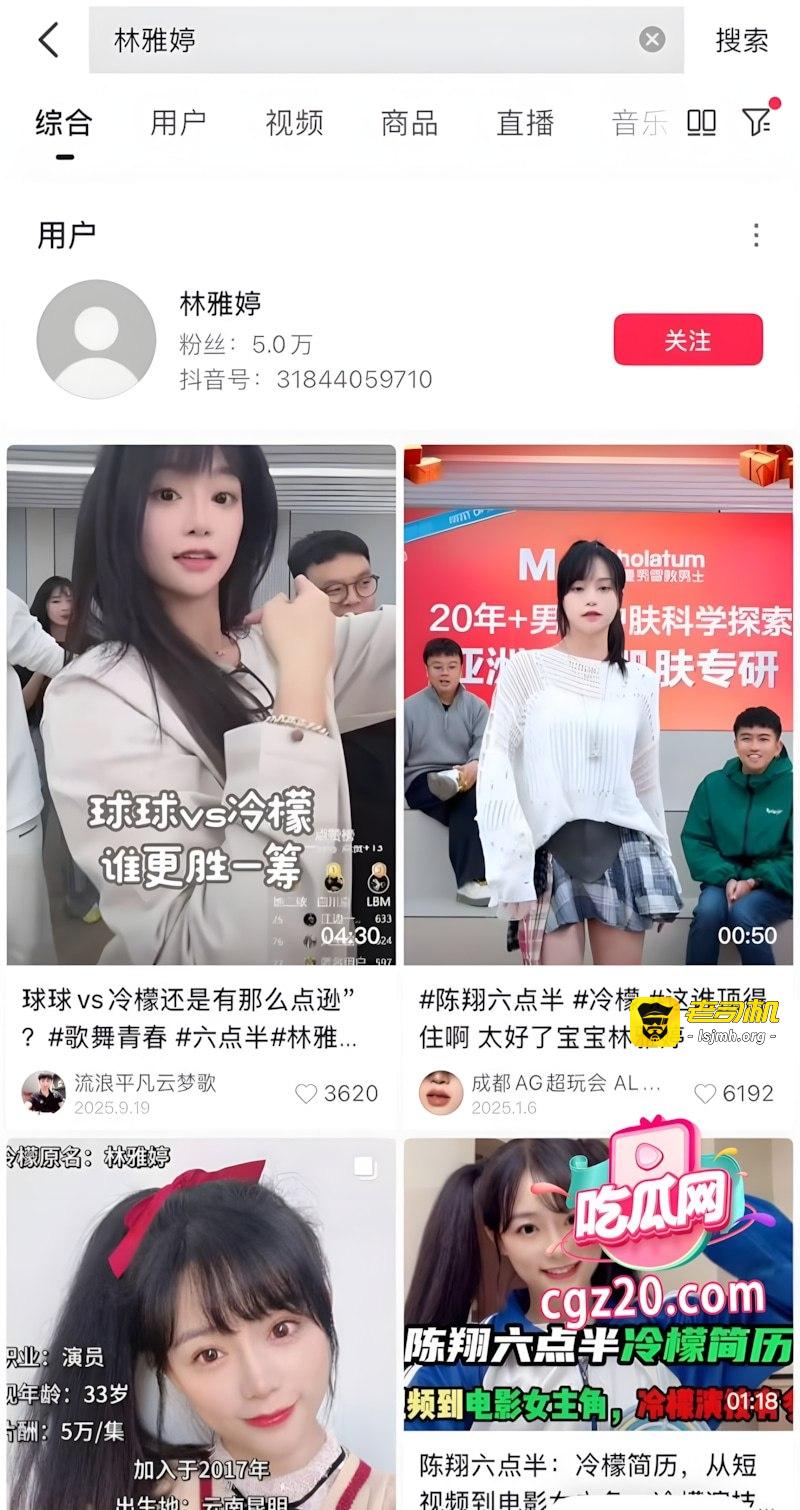Open 林雅婷 user profile row

(x=300, y=340)
